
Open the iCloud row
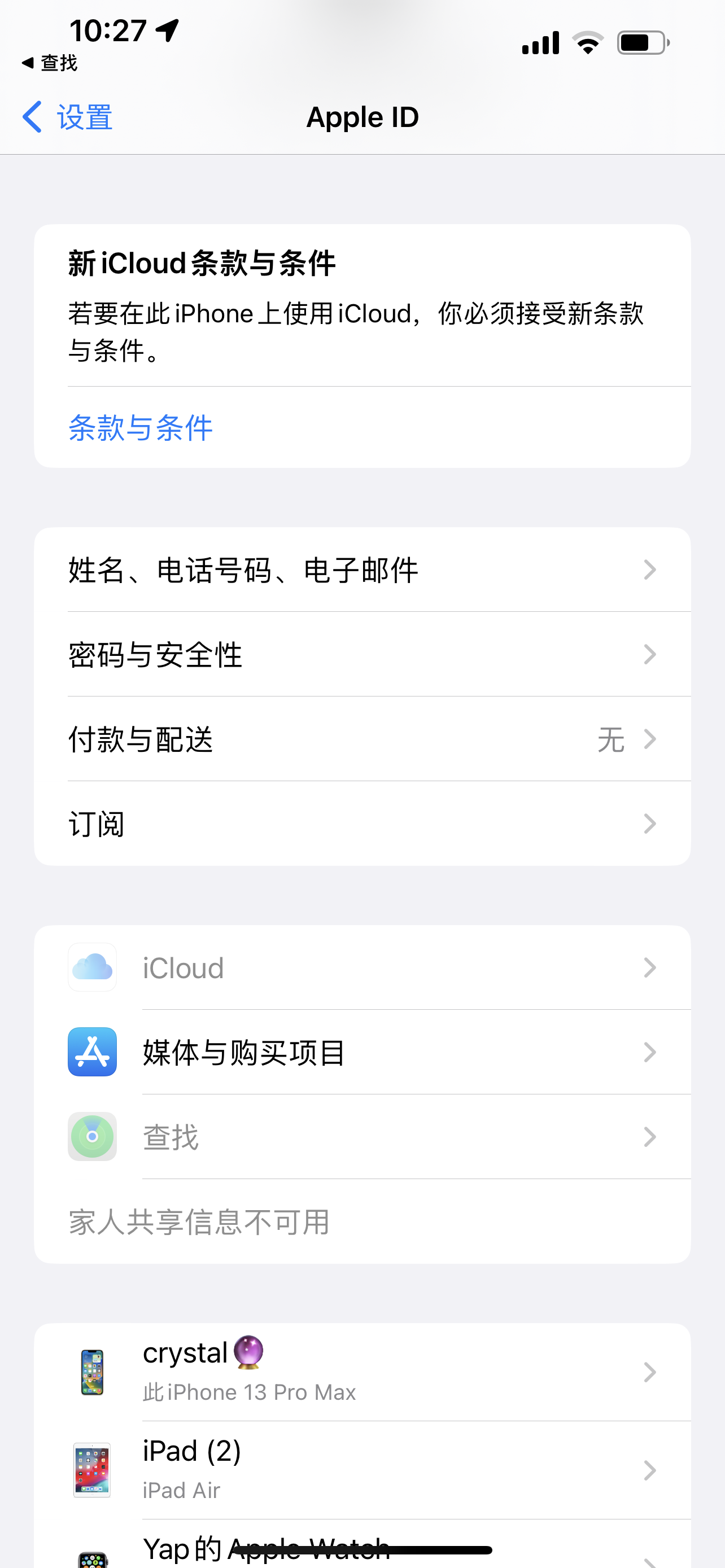[362, 967]
